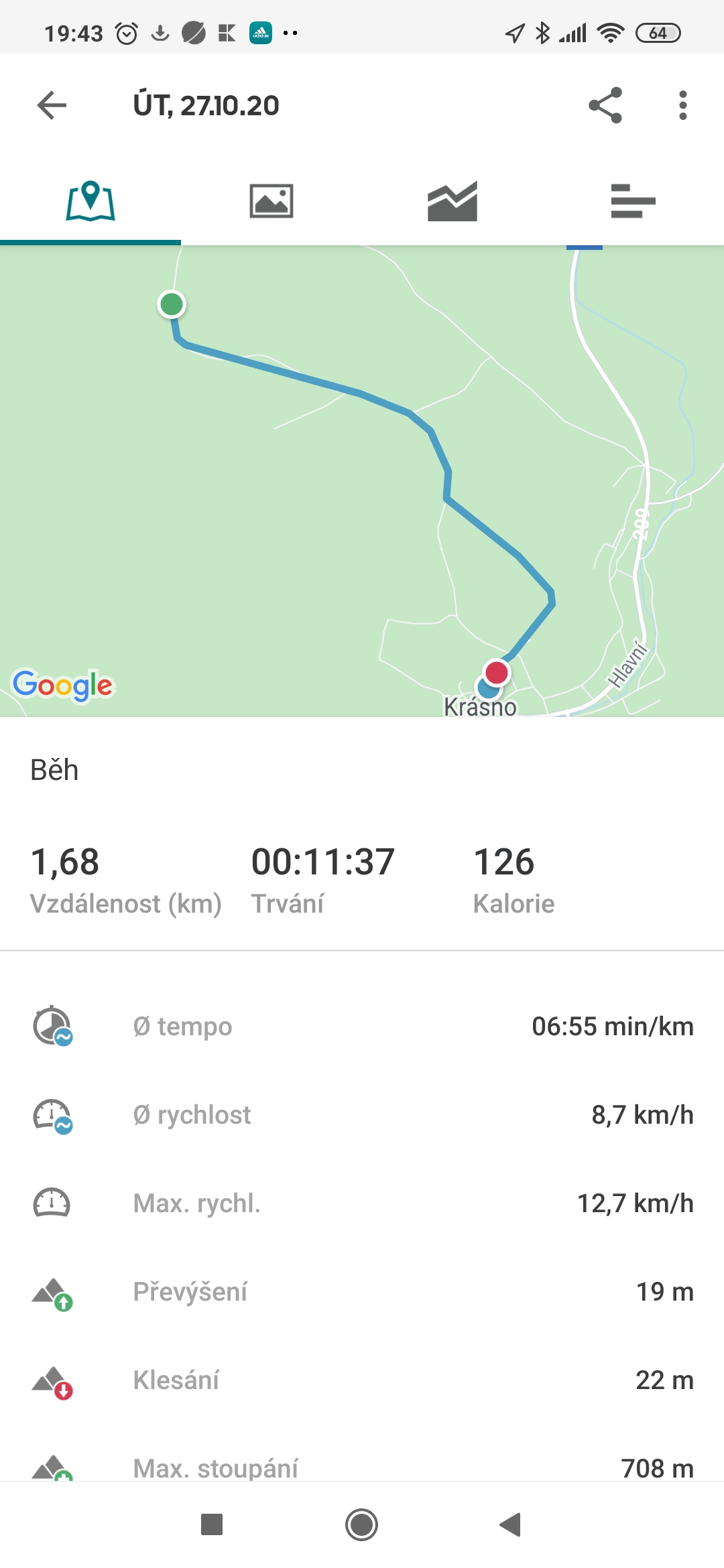Open recent apps with square button

[212, 1525]
